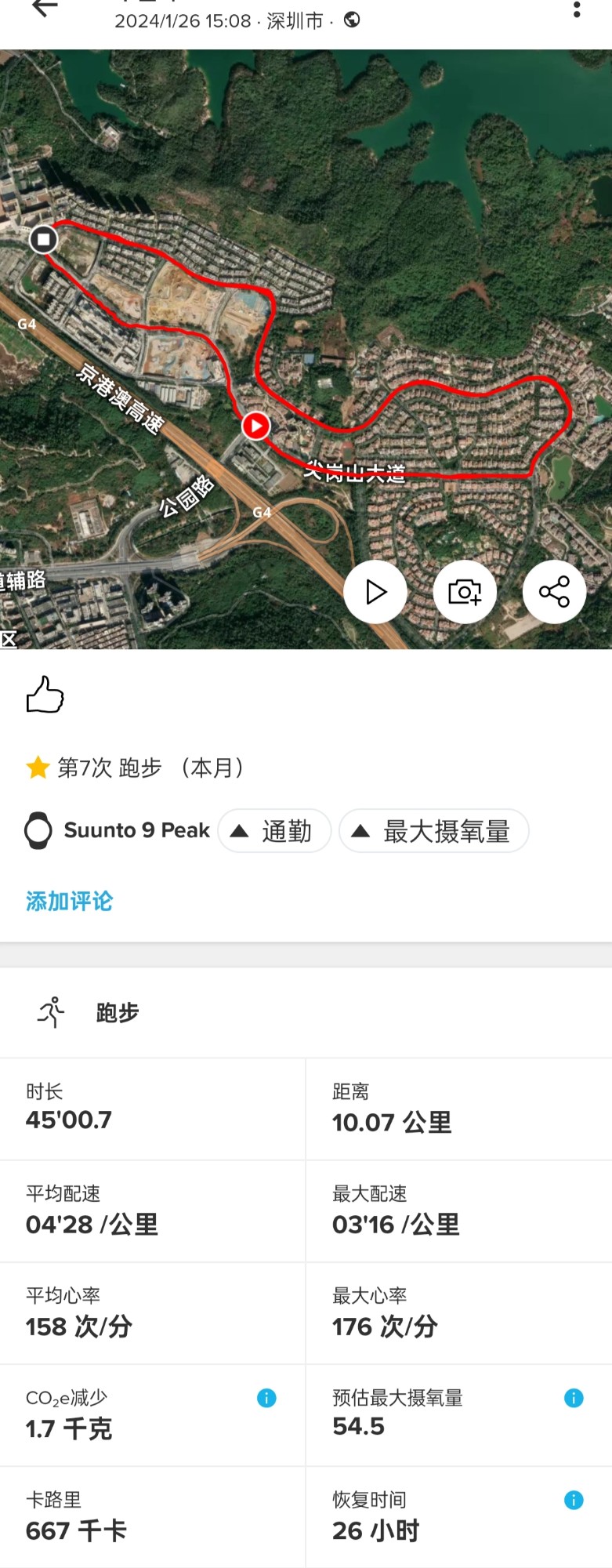
Task: Show info about CO₂e减少
Action: point(266,1398)
